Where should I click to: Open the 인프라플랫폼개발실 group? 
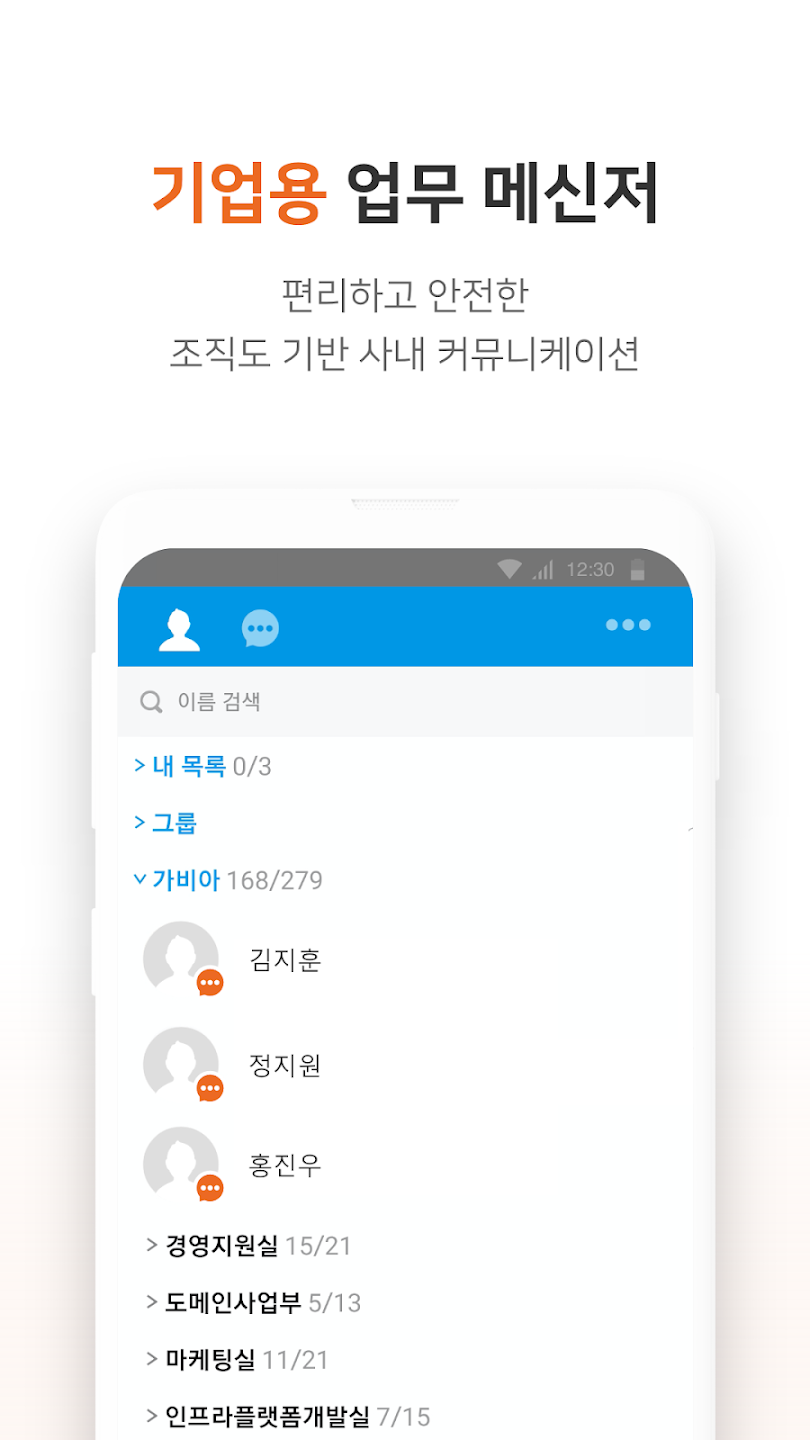click(x=263, y=1415)
